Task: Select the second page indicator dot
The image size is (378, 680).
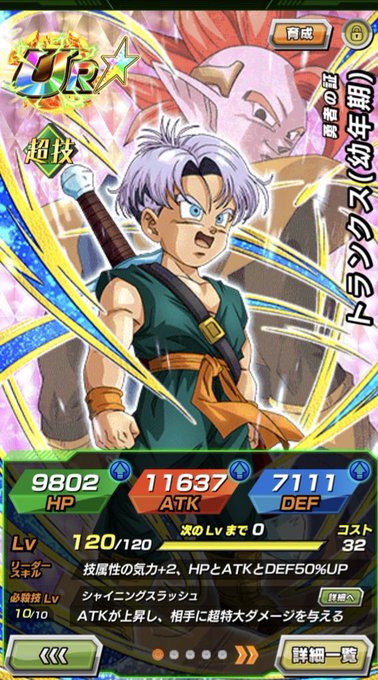Action: coord(175,654)
